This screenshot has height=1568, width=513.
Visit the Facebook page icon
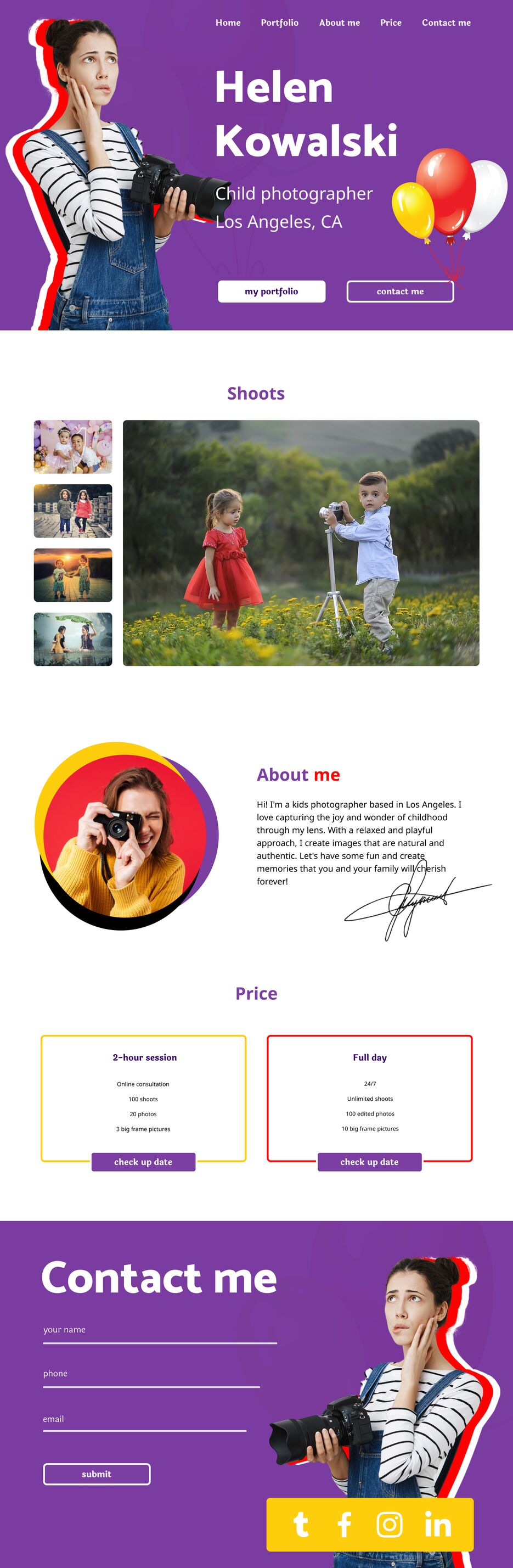click(345, 1525)
